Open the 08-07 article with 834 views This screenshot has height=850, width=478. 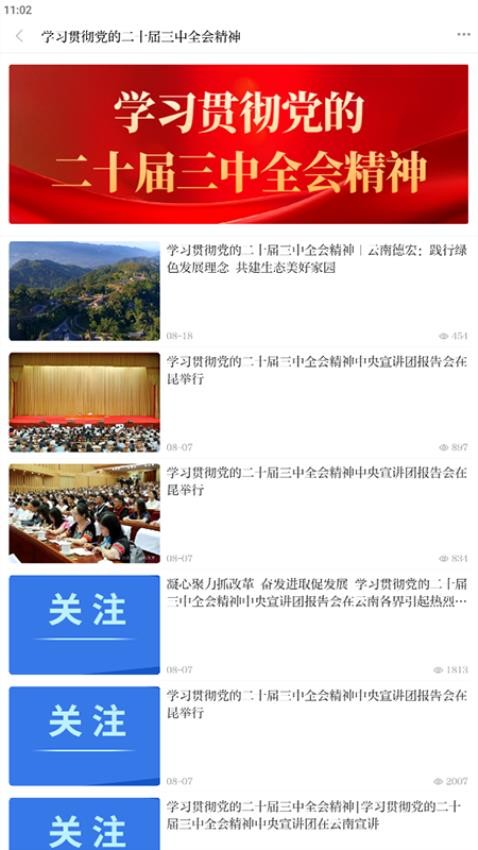point(238,513)
